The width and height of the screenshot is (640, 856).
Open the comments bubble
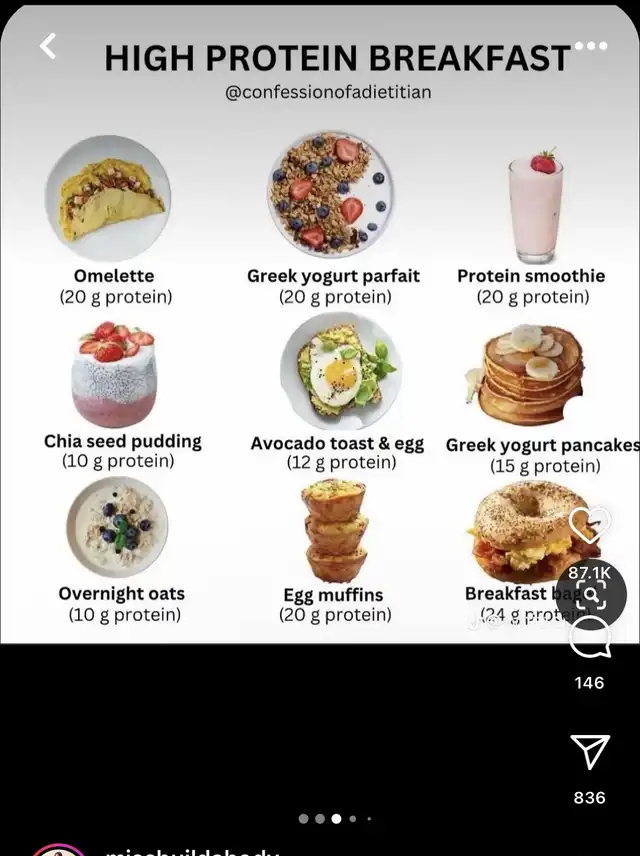pyautogui.click(x=589, y=638)
